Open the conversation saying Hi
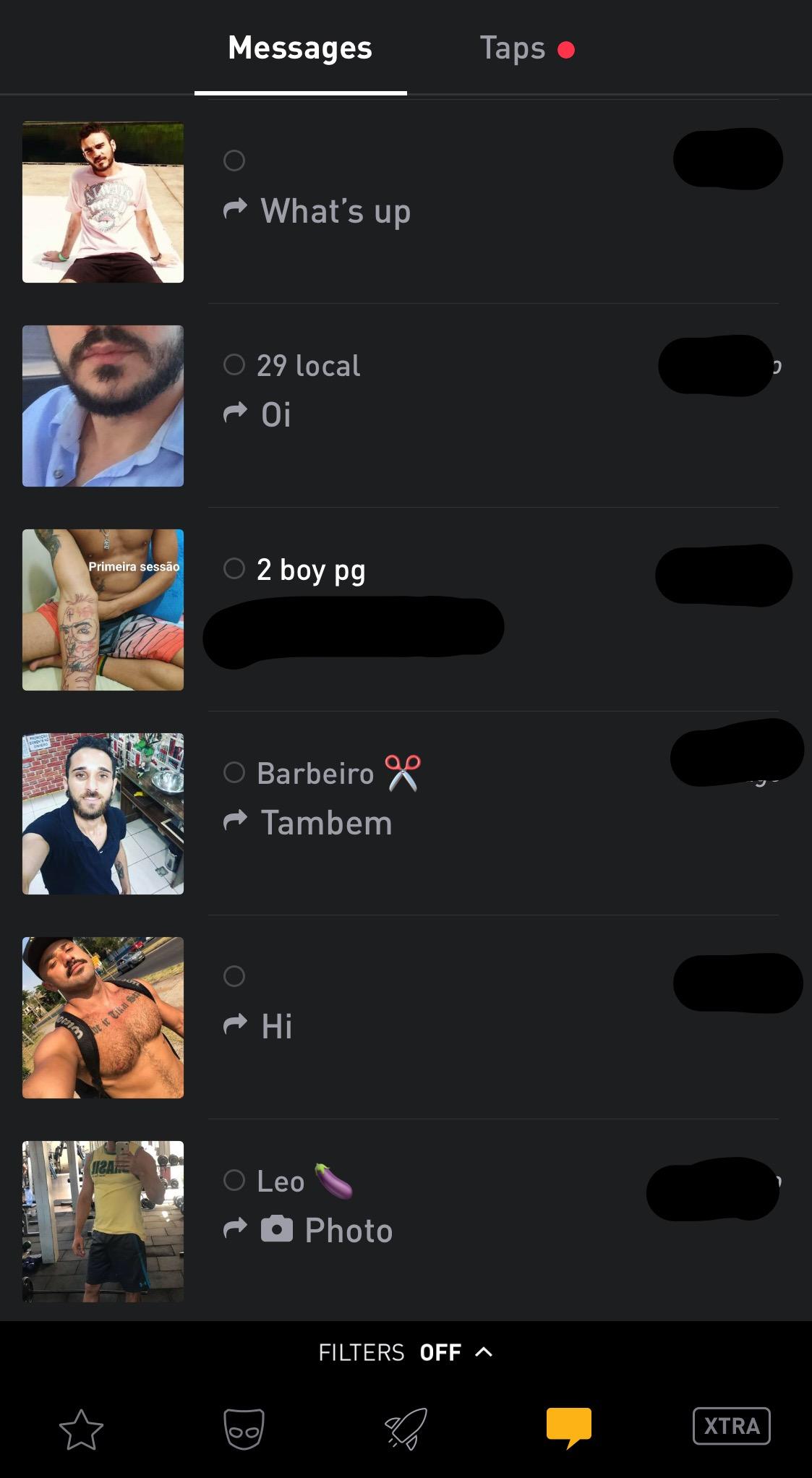The image size is (812, 1478). (x=406, y=1017)
